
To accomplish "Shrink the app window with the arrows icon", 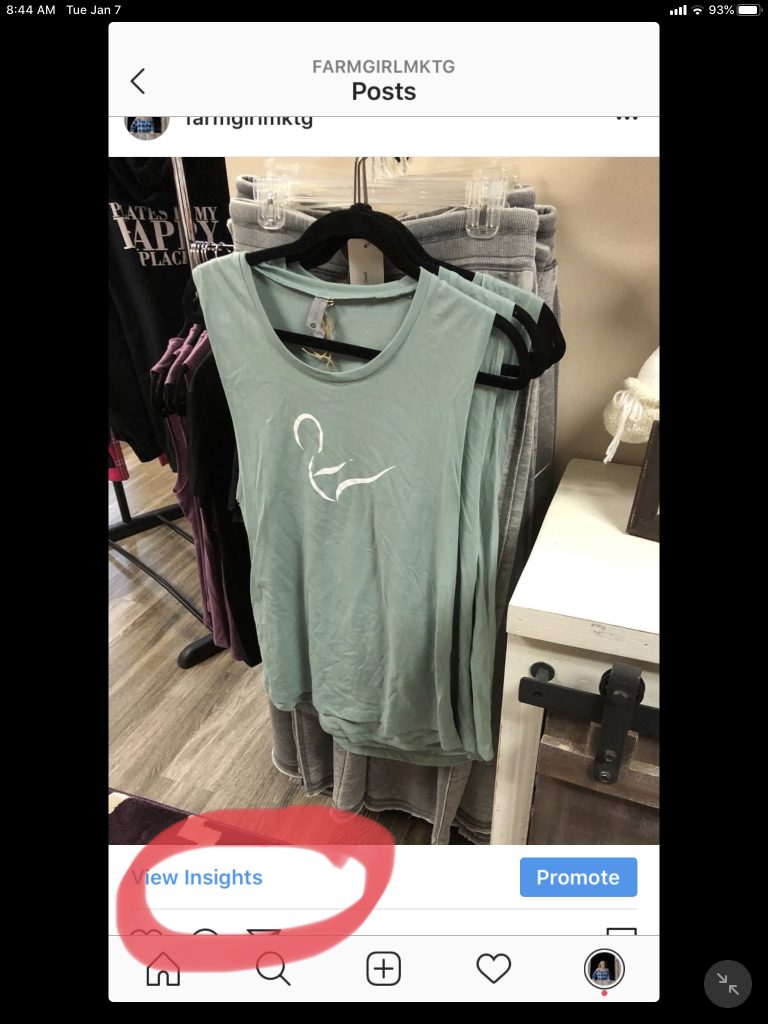I will pyautogui.click(x=728, y=984).
